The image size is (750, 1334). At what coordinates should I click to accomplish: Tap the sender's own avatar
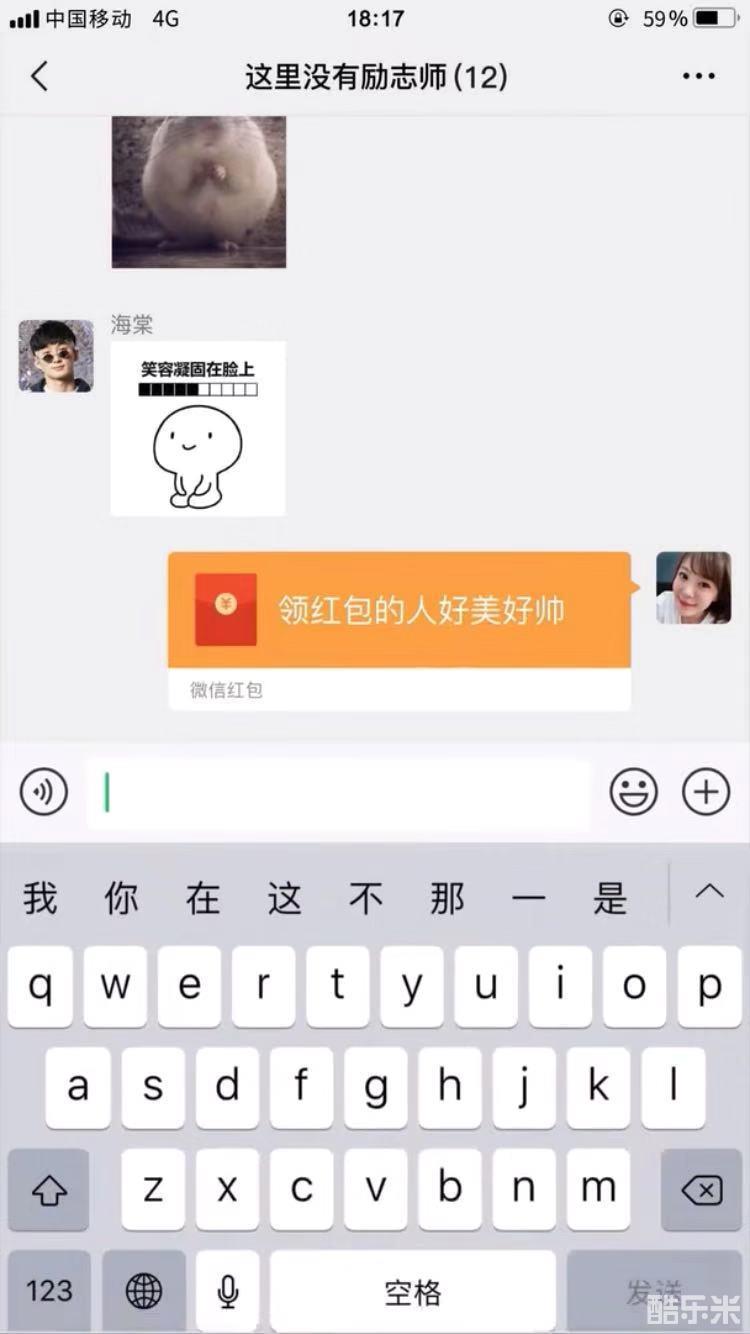(693, 588)
